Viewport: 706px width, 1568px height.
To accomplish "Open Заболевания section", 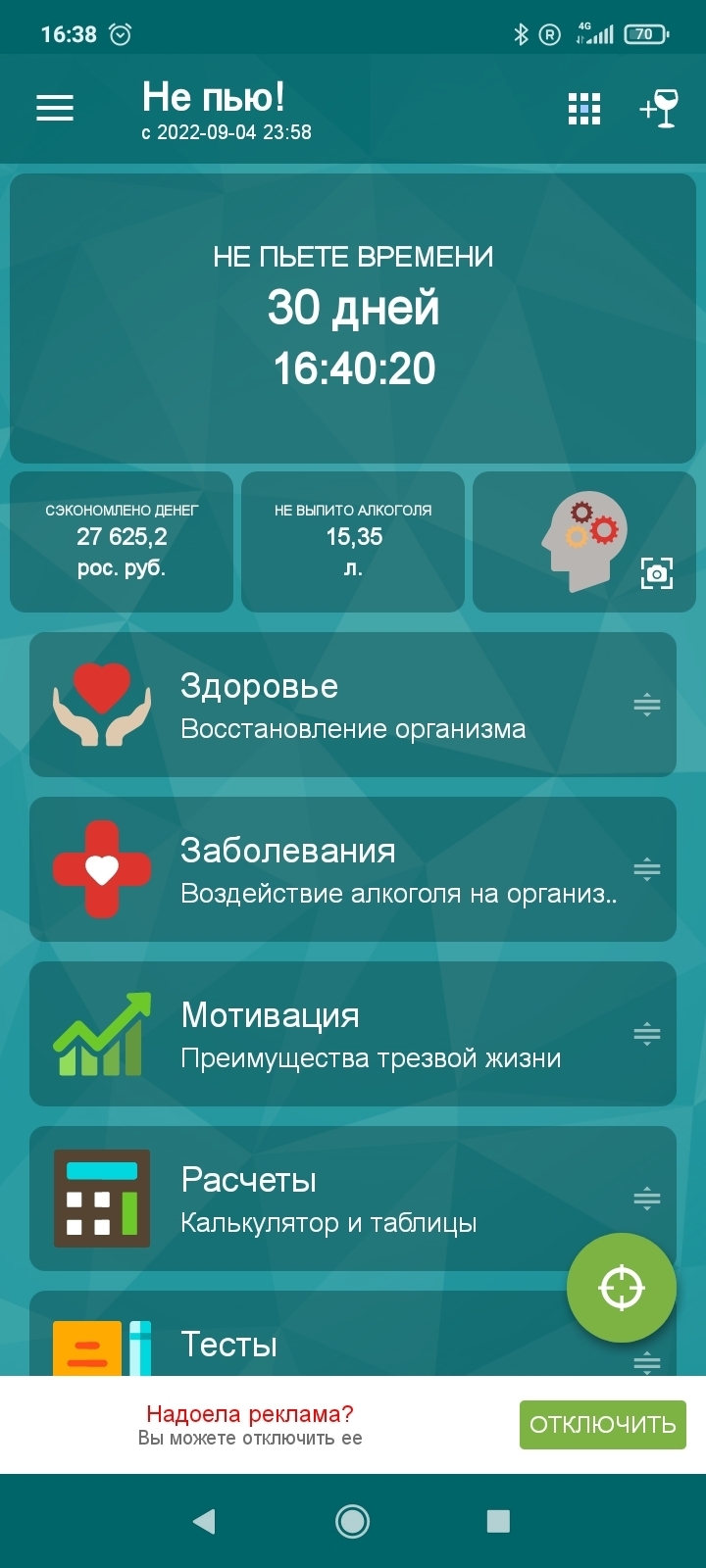I will tap(333, 870).
